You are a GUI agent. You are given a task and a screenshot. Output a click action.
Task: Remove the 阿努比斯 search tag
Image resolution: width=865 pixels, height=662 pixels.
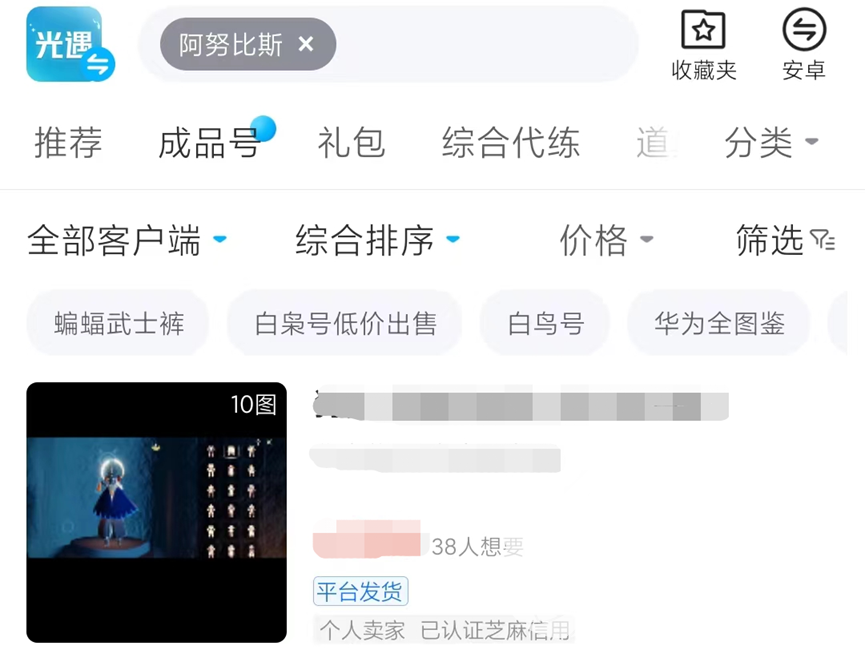306,44
